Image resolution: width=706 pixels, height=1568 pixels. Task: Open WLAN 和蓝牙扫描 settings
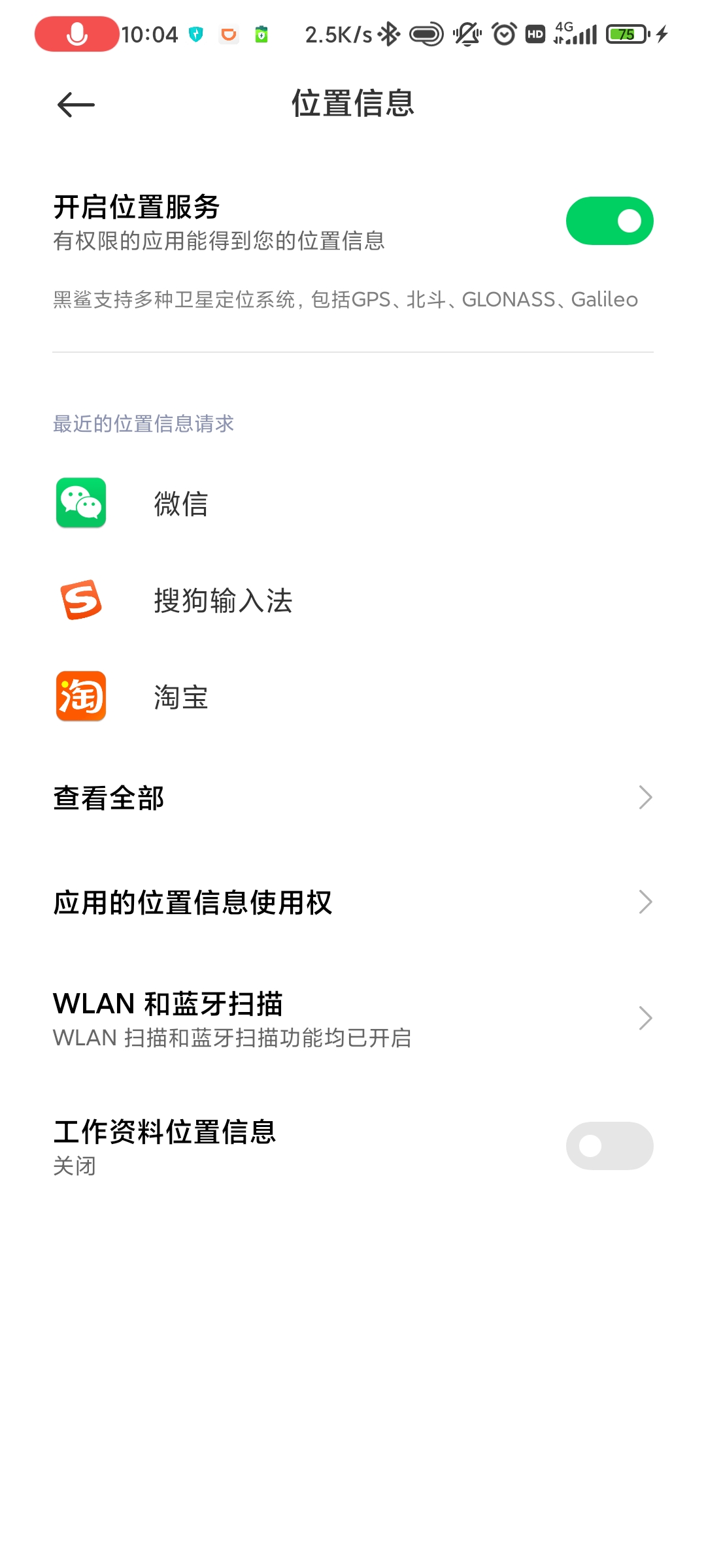click(353, 1018)
